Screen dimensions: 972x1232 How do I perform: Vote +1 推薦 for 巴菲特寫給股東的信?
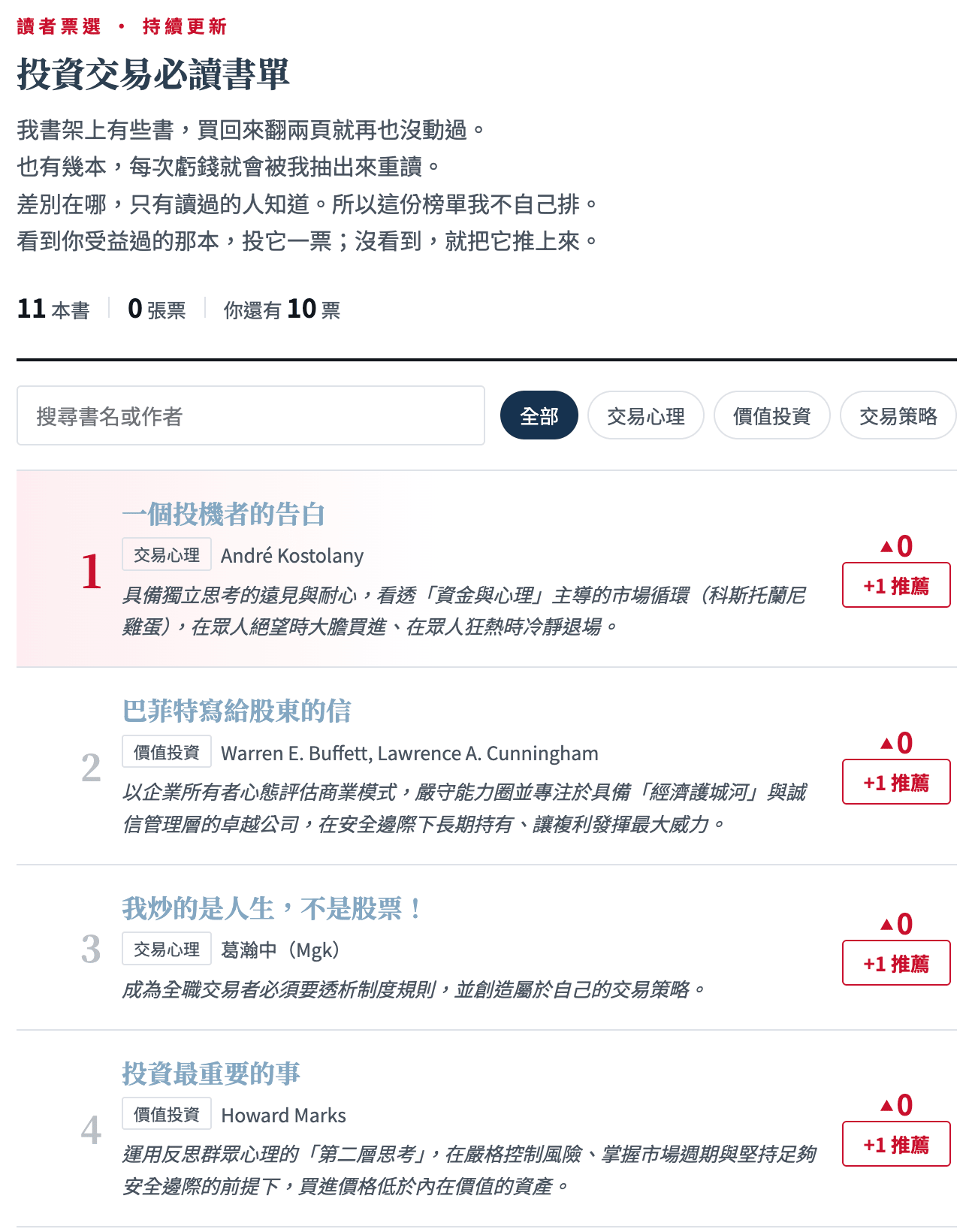tap(896, 782)
